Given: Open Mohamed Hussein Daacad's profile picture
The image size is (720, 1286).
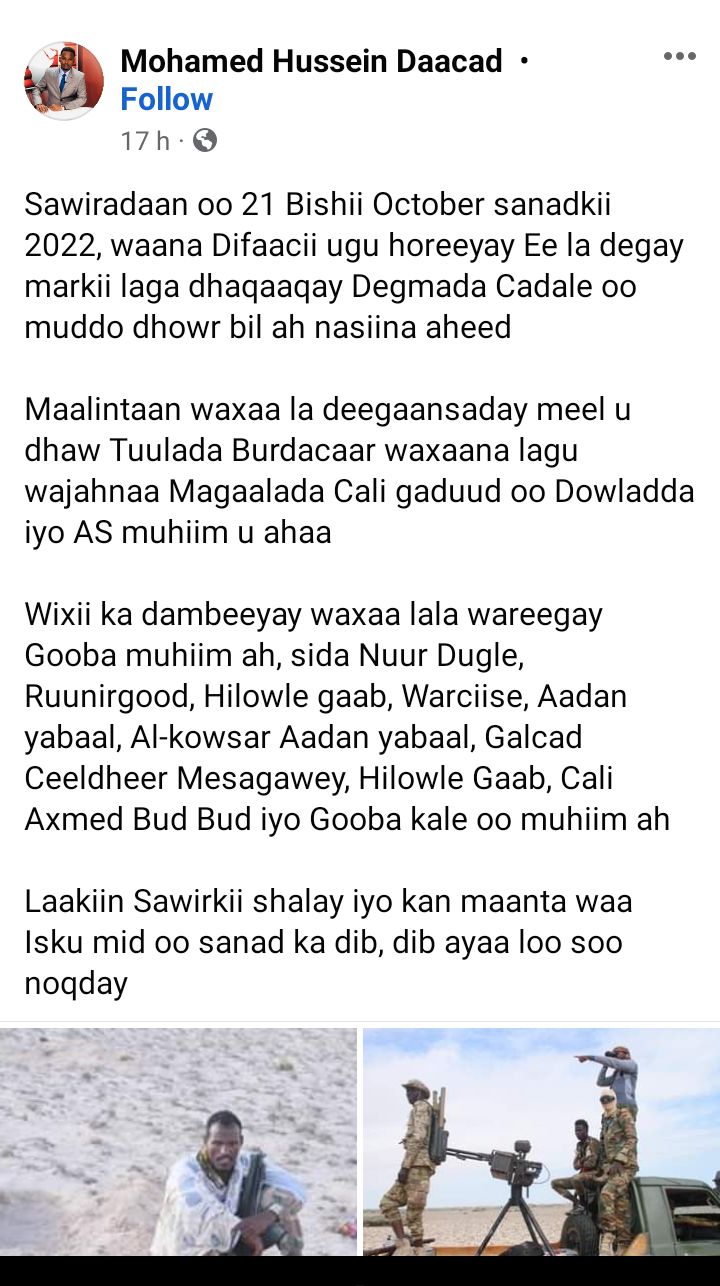Looking at the screenshot, I should pos(64,81).
